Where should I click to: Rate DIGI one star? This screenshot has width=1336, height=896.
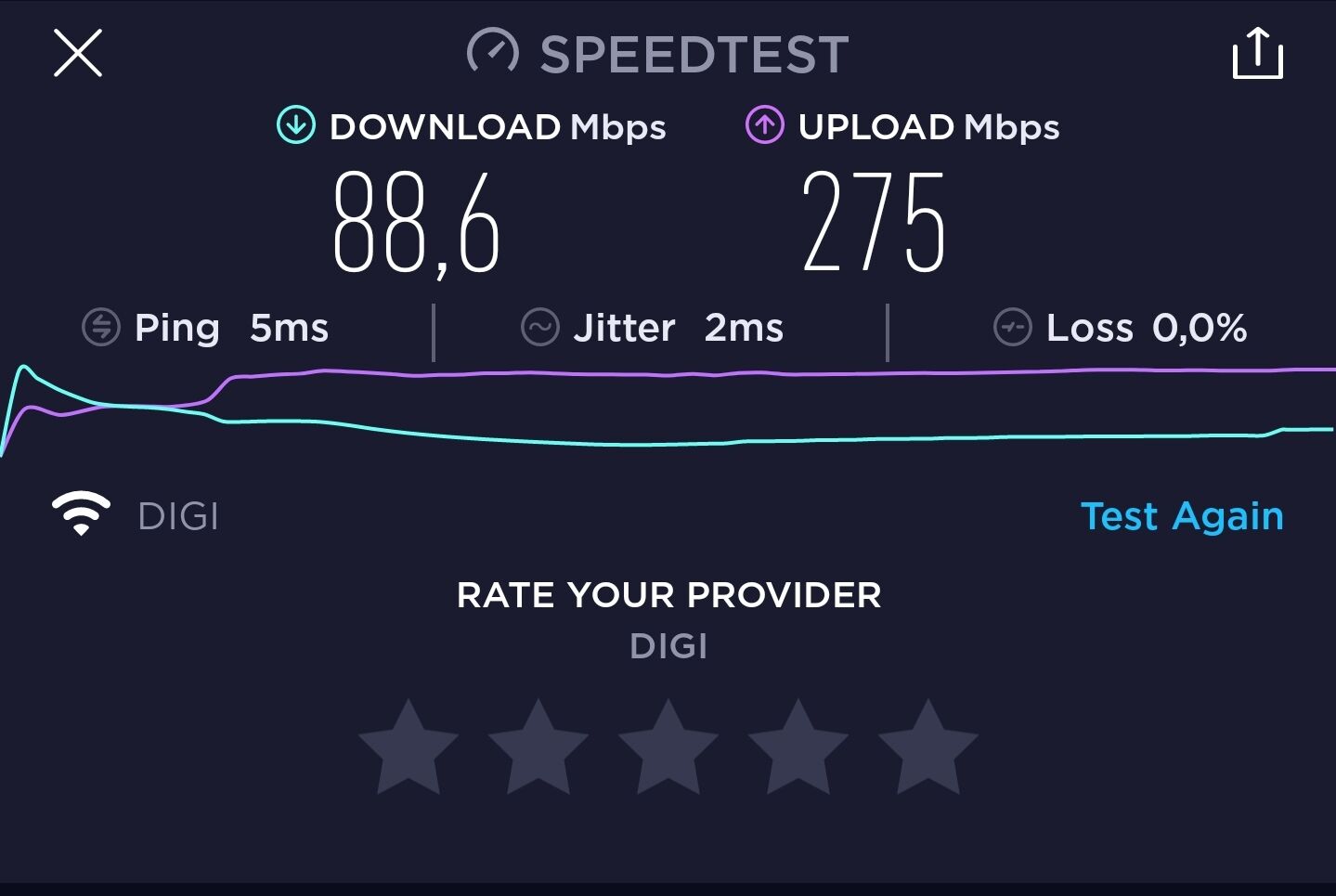coord(409,749)
